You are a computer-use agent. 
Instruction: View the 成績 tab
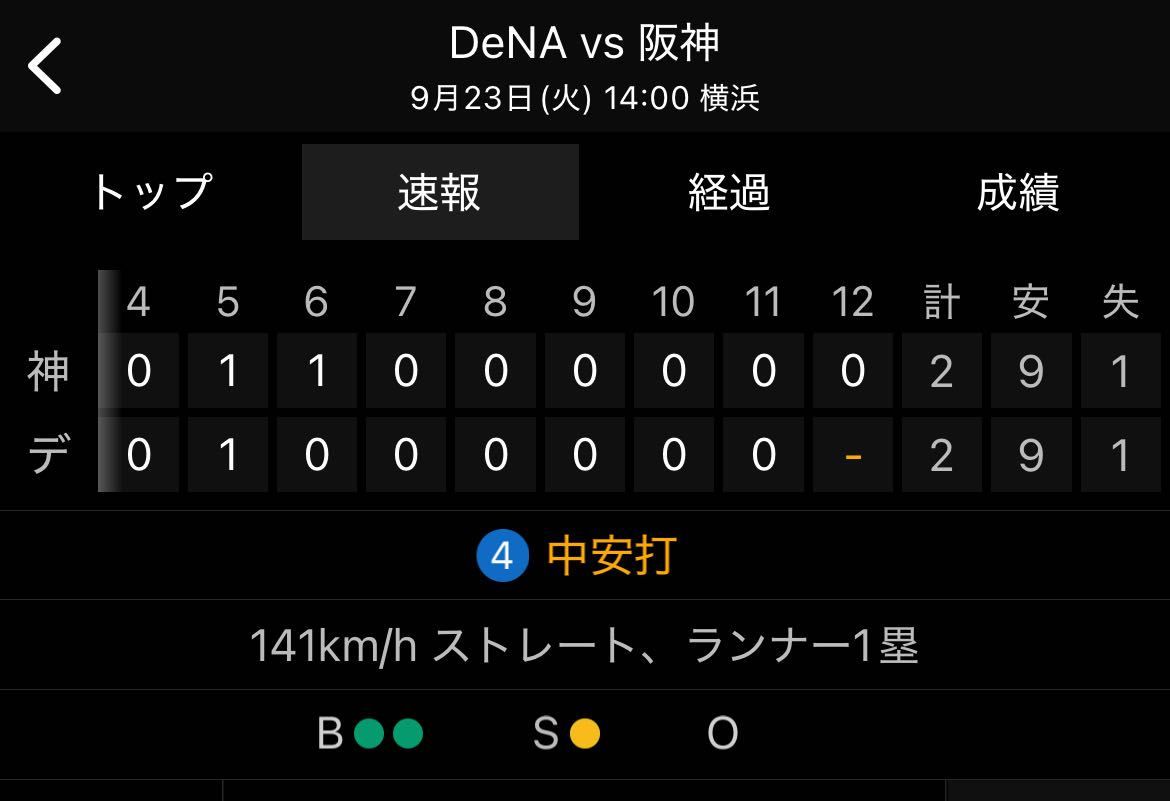coord(1017,192)
